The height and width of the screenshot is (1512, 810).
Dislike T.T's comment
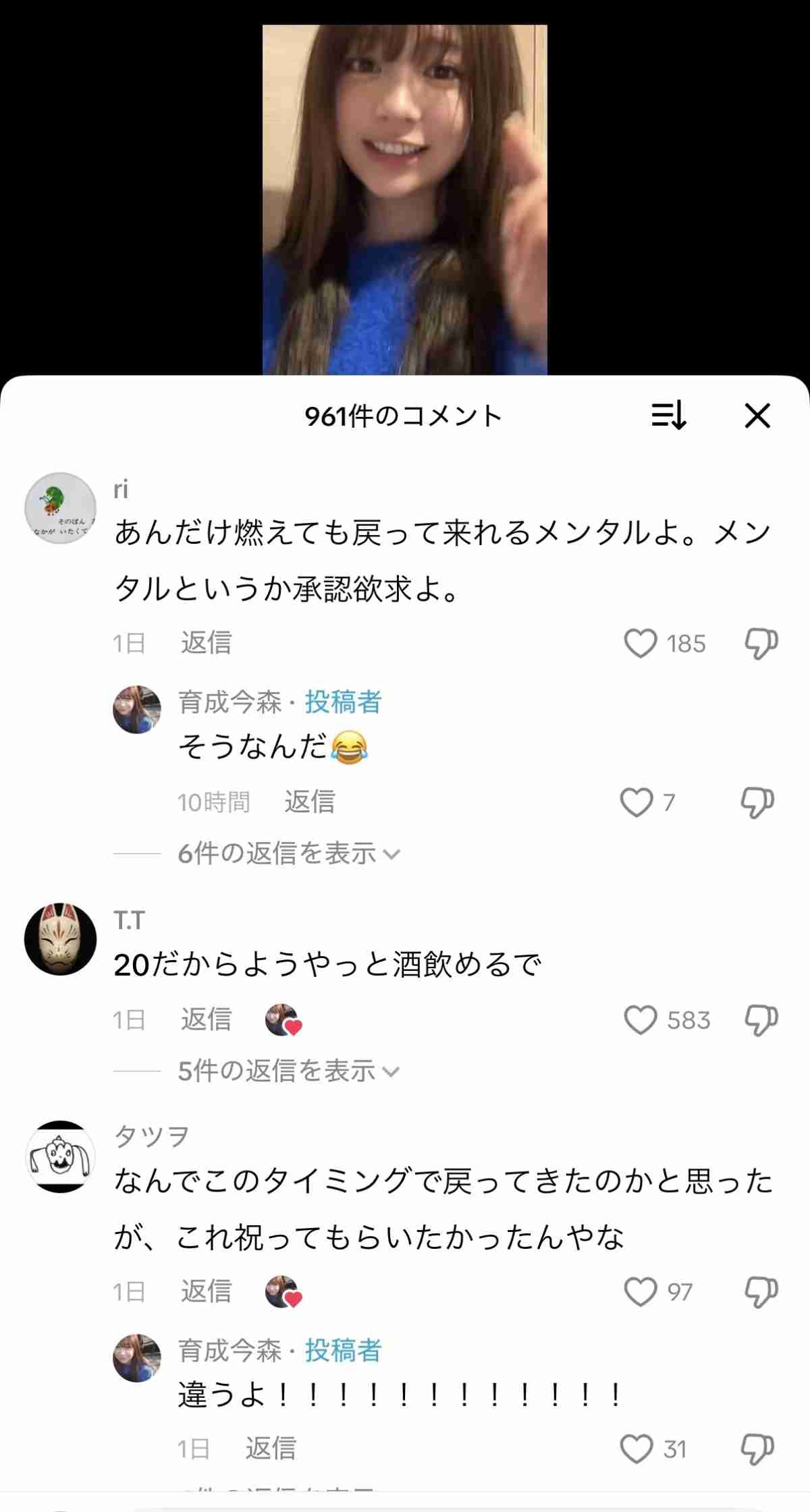tap(761, 1019)
